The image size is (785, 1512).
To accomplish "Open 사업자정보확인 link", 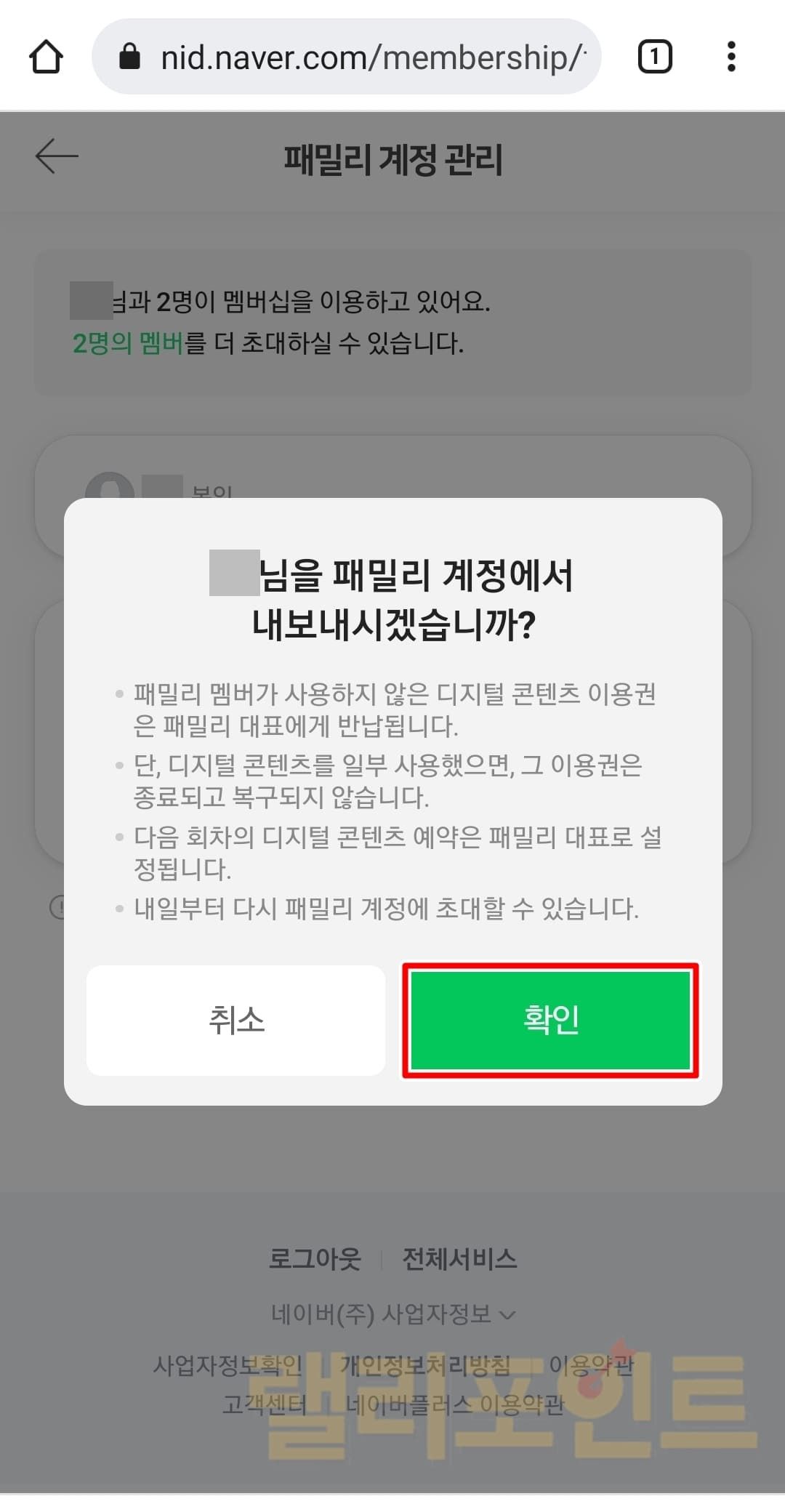I will coord(228,1365).
